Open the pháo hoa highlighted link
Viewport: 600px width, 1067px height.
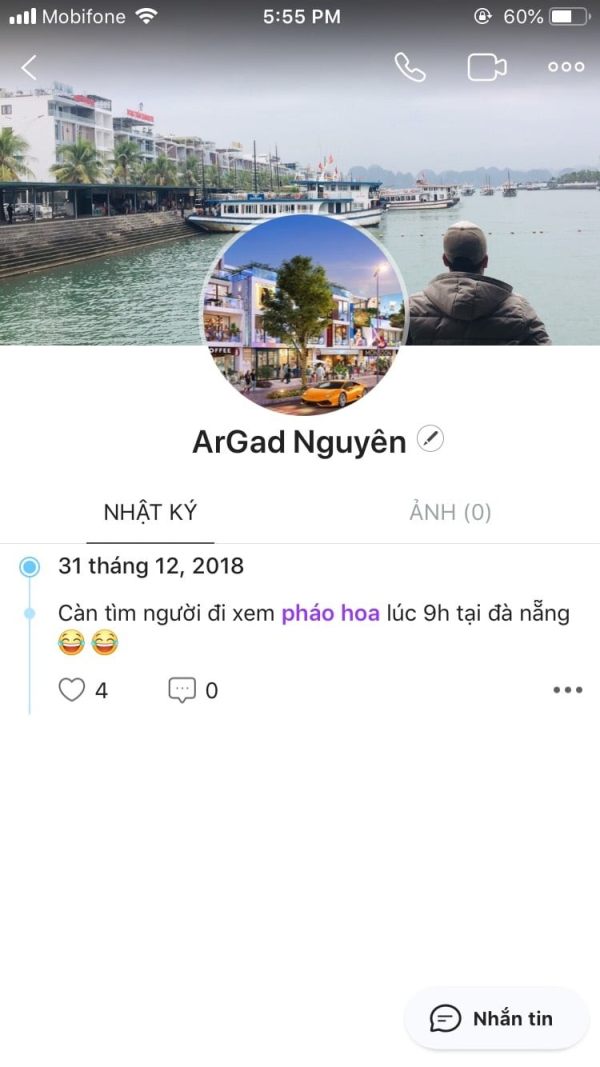[x=330, y=613]
